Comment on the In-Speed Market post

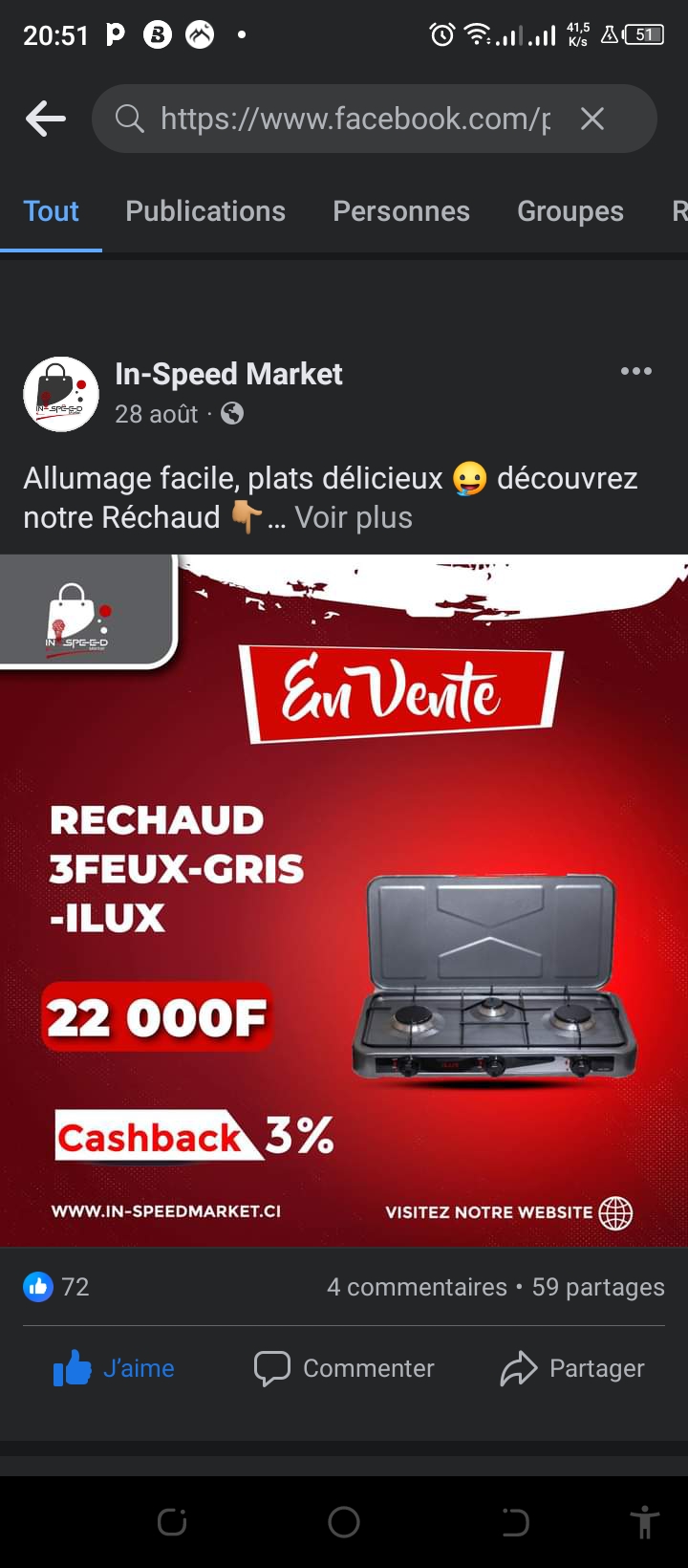[x=344, y=1368]
